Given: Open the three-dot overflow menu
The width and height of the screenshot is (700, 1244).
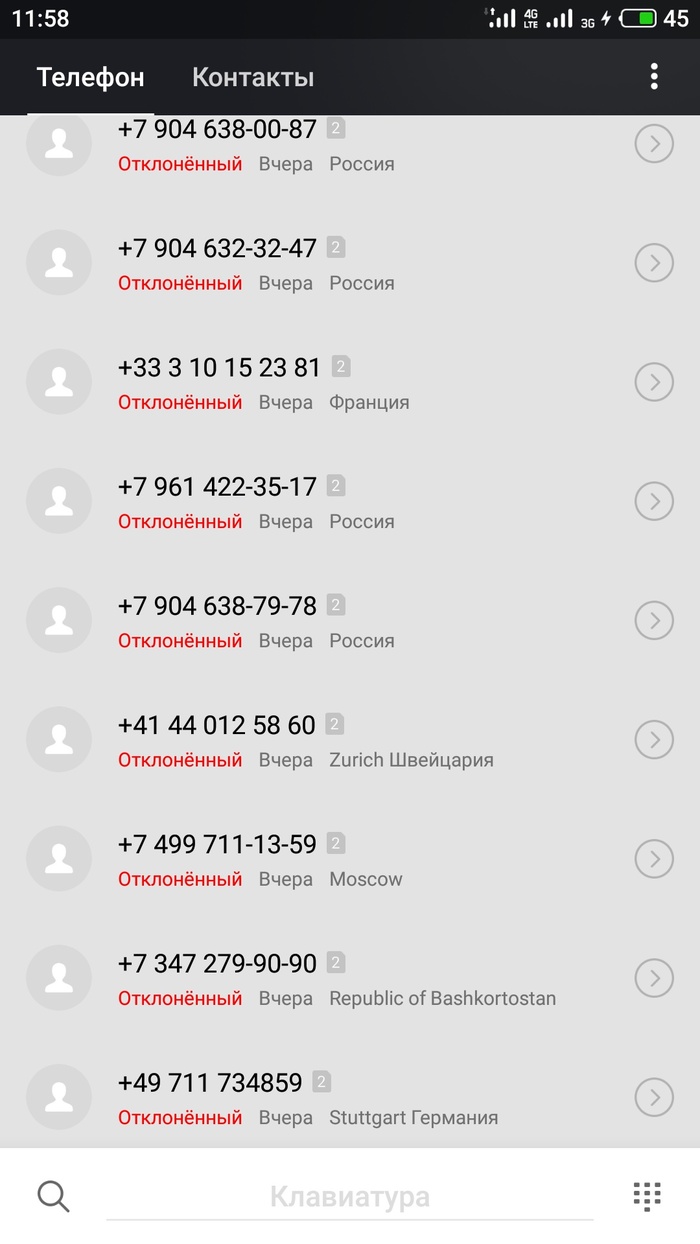Looking at the screenshot, I should click(x=653, y=76).
